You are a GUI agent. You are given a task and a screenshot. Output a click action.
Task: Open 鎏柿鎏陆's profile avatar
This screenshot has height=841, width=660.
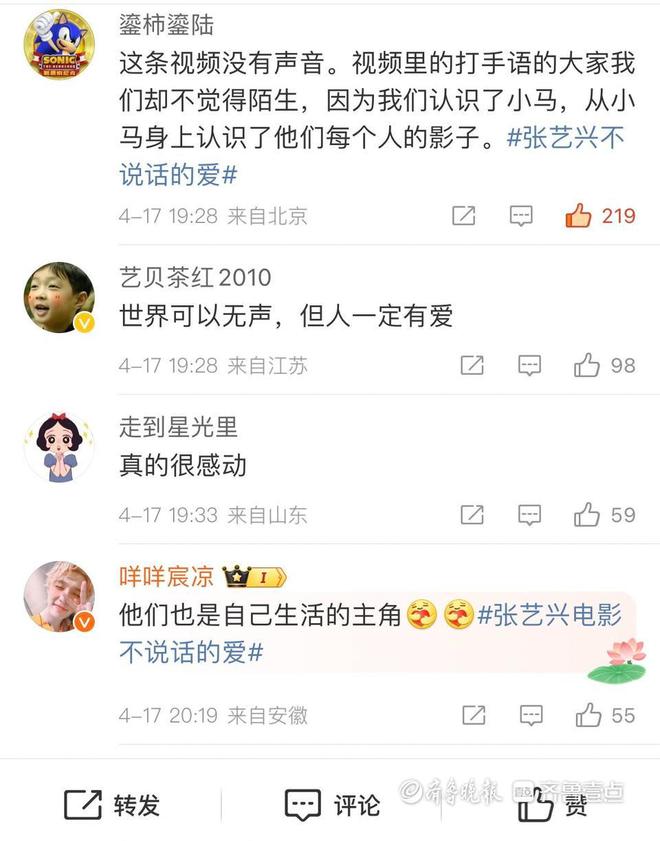tap(58, 45)
